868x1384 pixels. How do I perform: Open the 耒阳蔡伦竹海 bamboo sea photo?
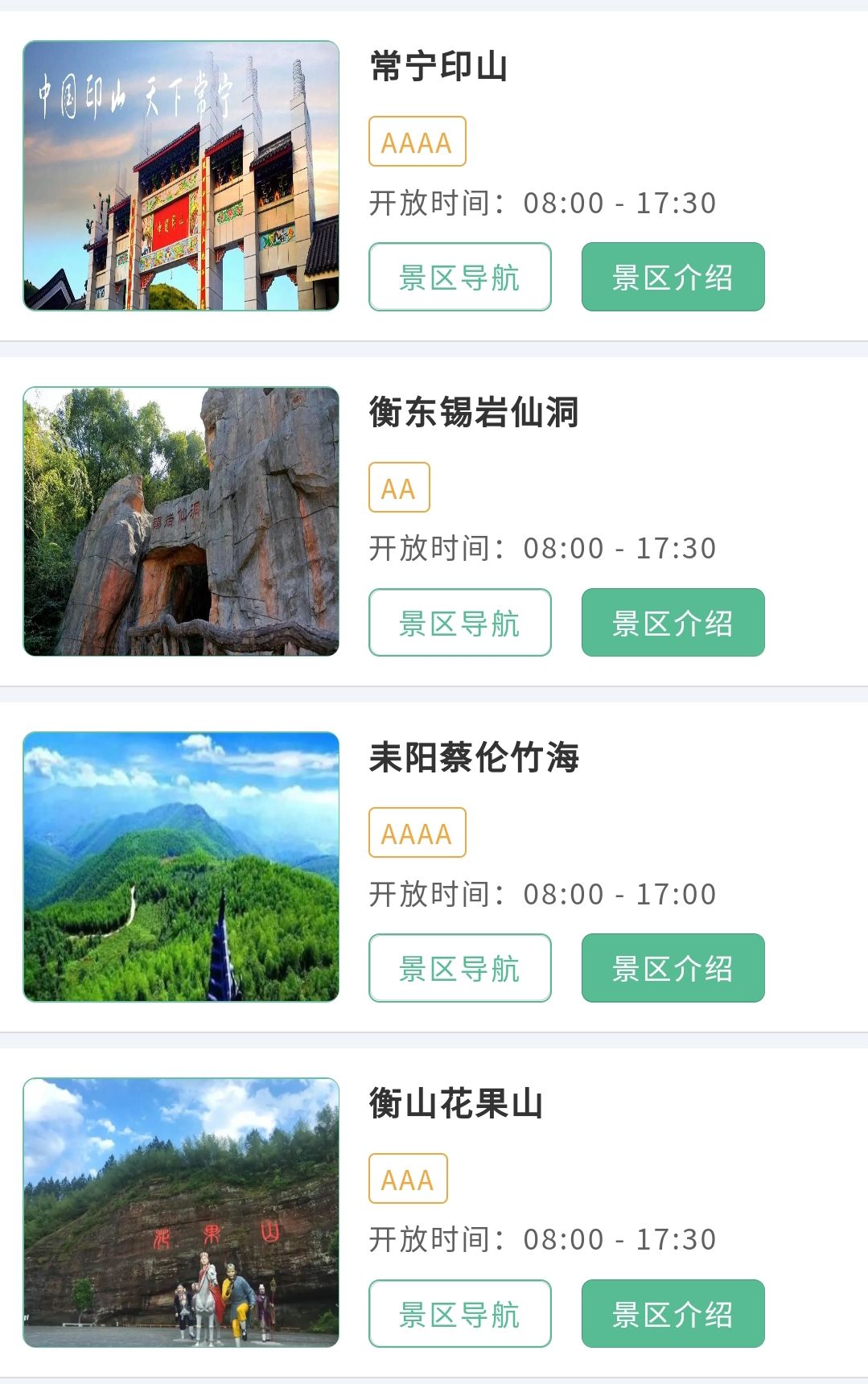[x=181, y=867]
